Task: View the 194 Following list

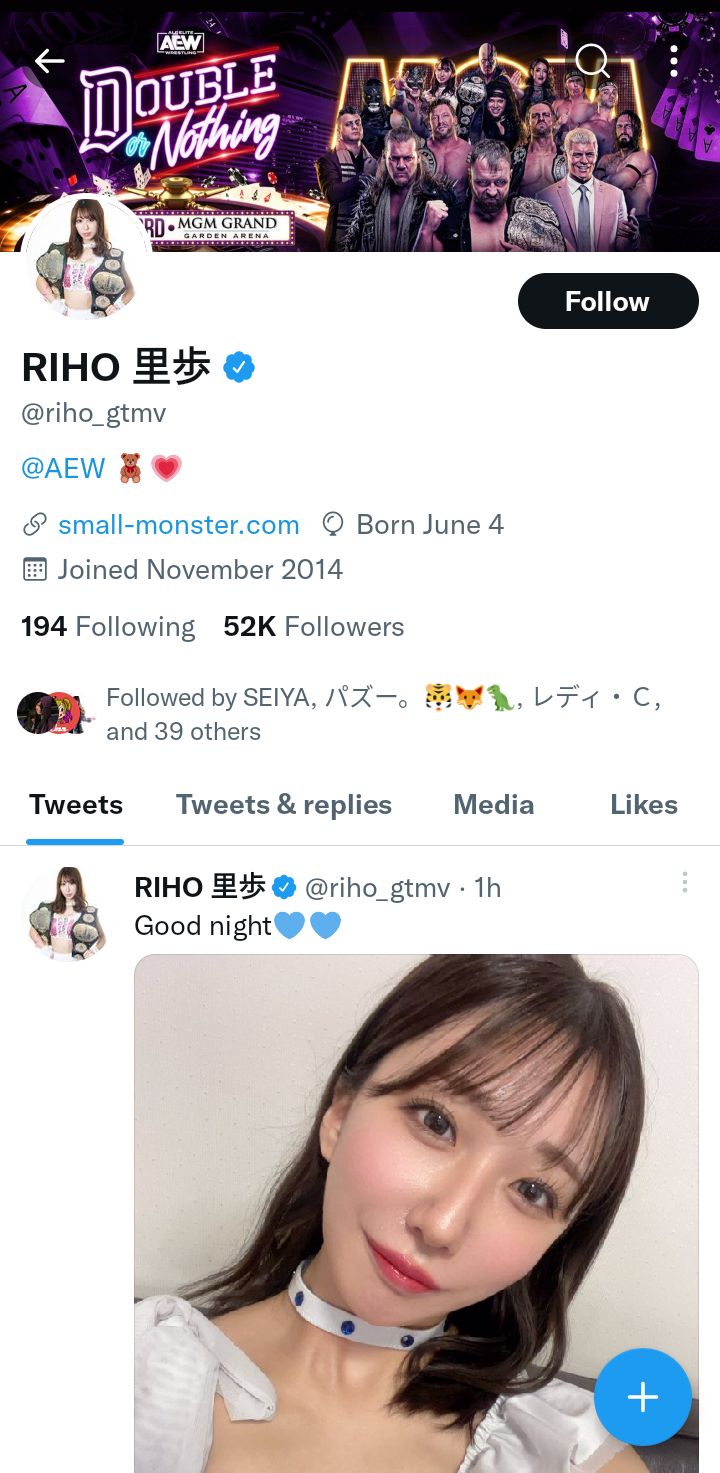Action: 108,627
